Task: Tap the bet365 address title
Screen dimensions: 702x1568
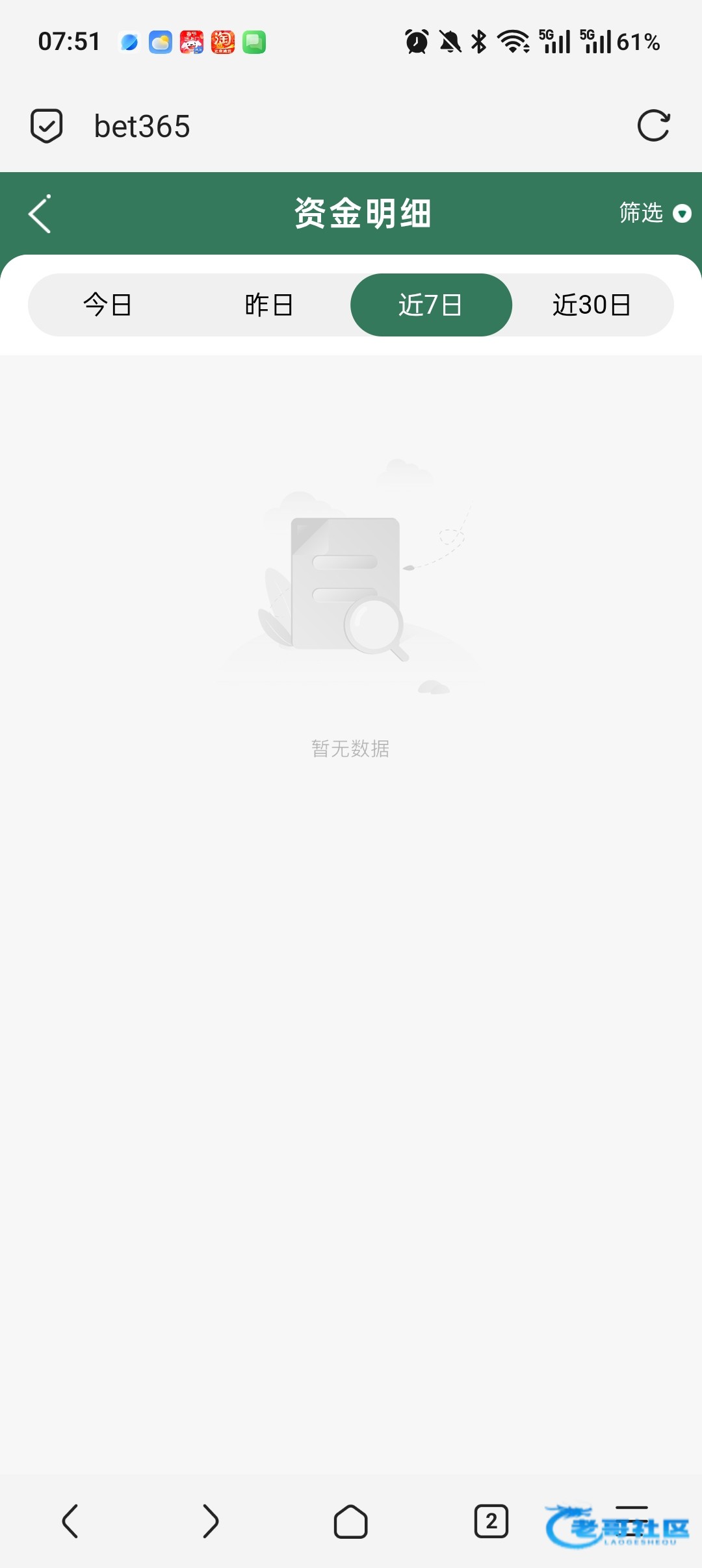Action: 142,126
